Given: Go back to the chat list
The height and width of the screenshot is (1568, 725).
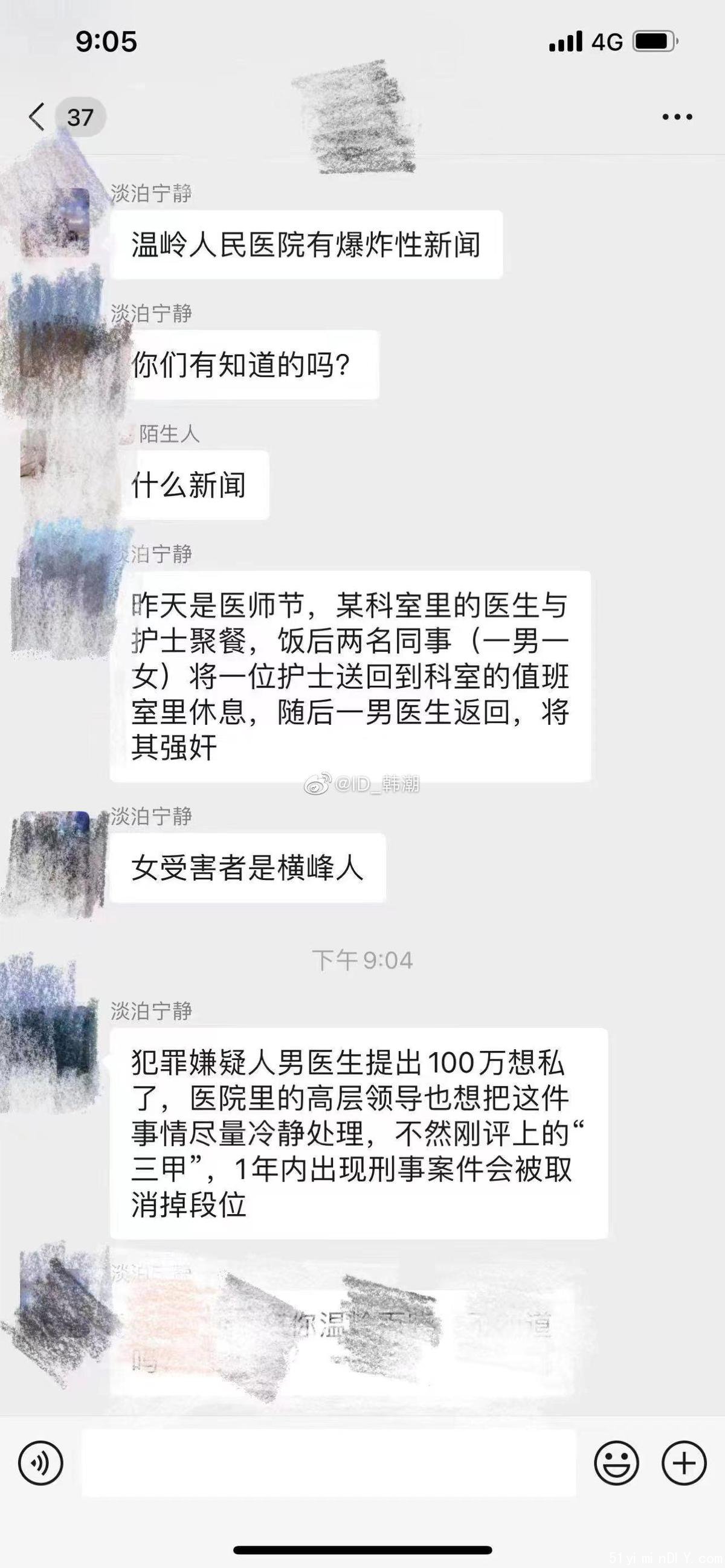Looking at the screenshot, I should [x=37, y=116].
